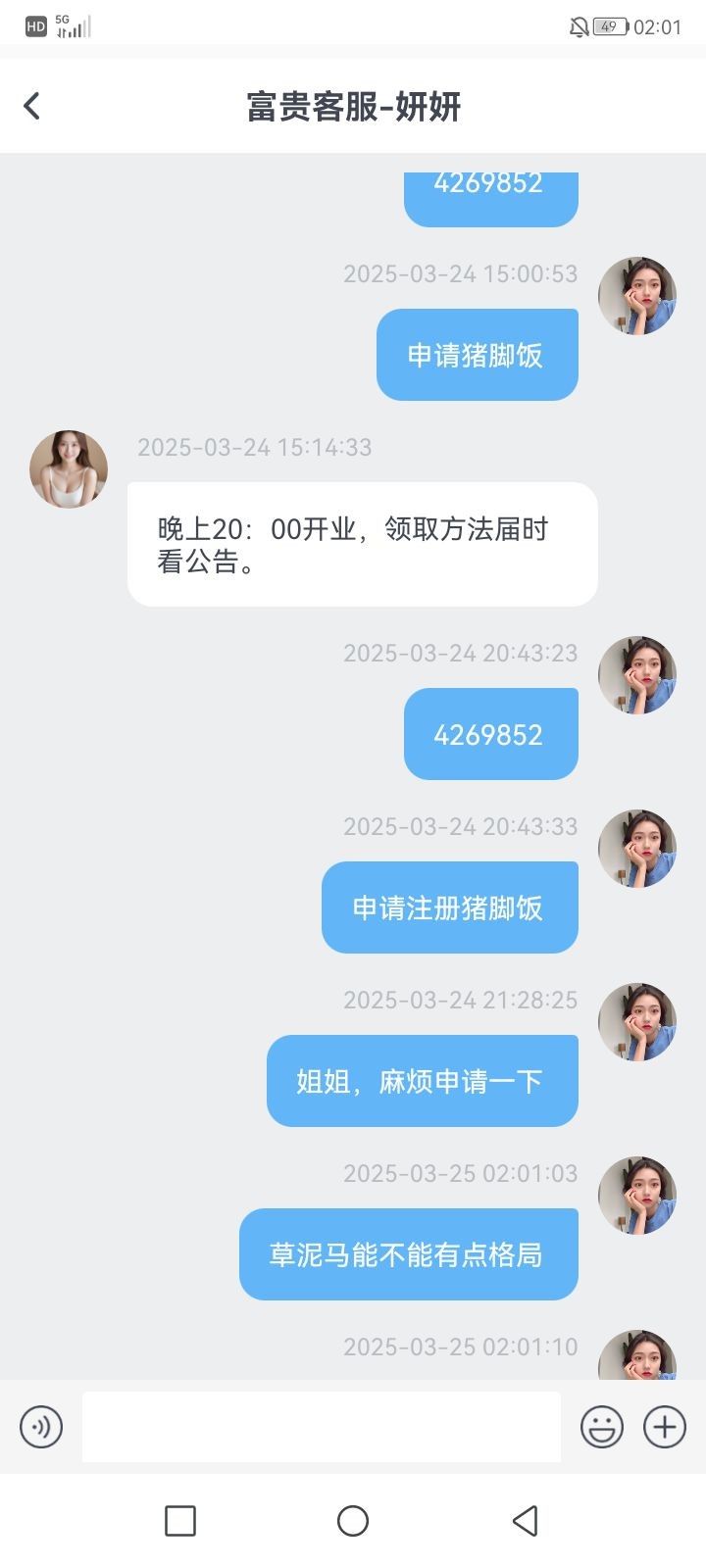The height and width of the screenshot is (1568, 706).
Task: Go back from the customer service chat
Action: pos(32,106)
